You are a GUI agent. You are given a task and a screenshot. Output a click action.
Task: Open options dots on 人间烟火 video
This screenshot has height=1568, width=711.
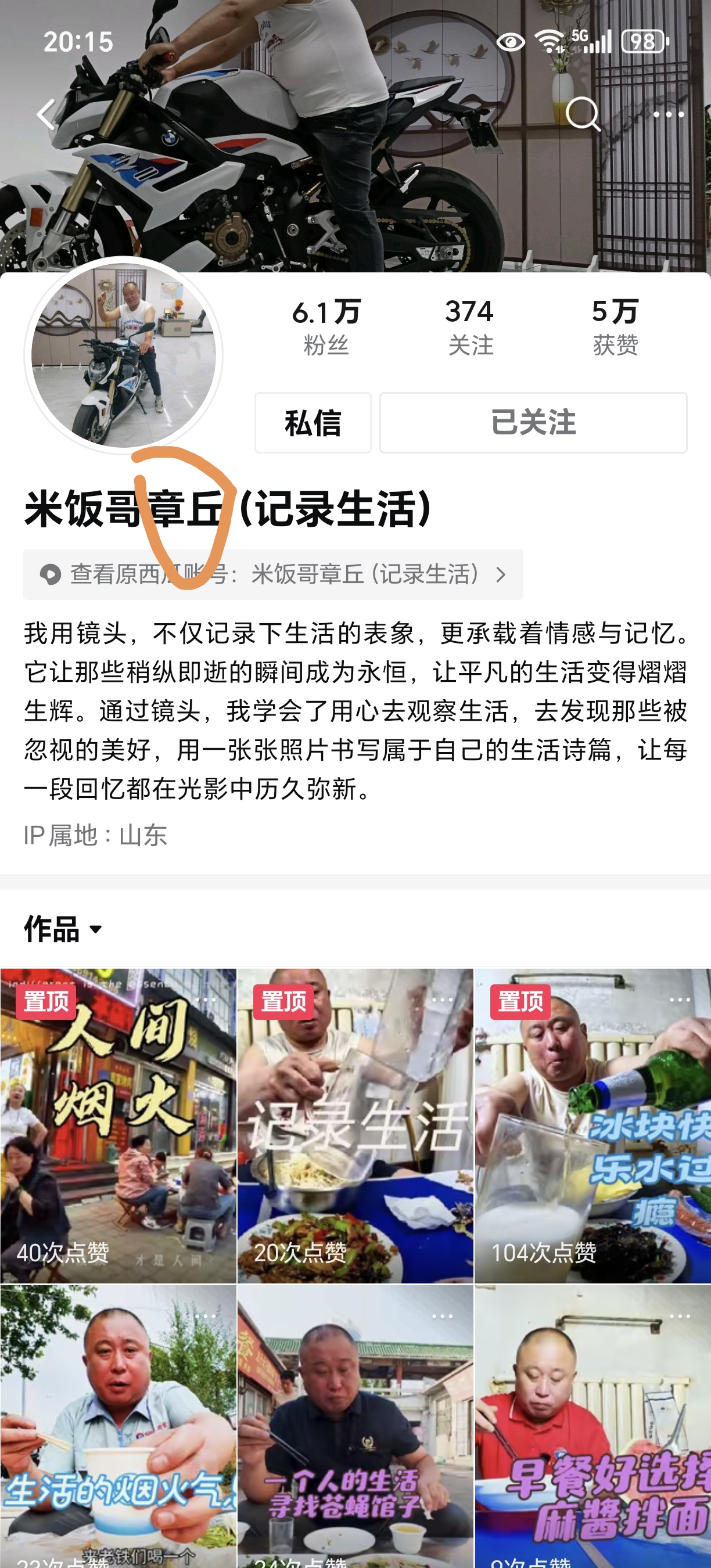click(206, 1000)
